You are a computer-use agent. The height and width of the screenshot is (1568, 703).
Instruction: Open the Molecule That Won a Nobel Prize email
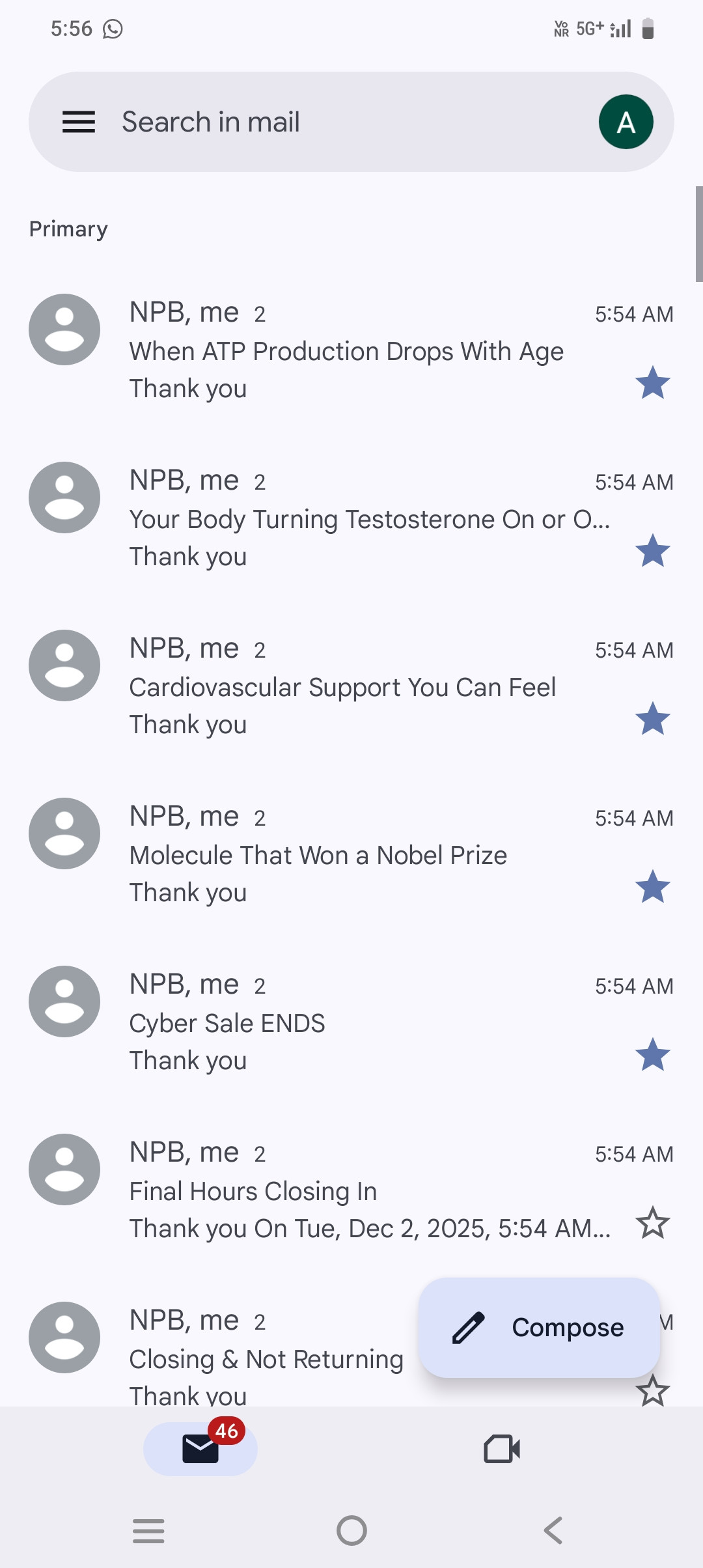pos(318,856)
